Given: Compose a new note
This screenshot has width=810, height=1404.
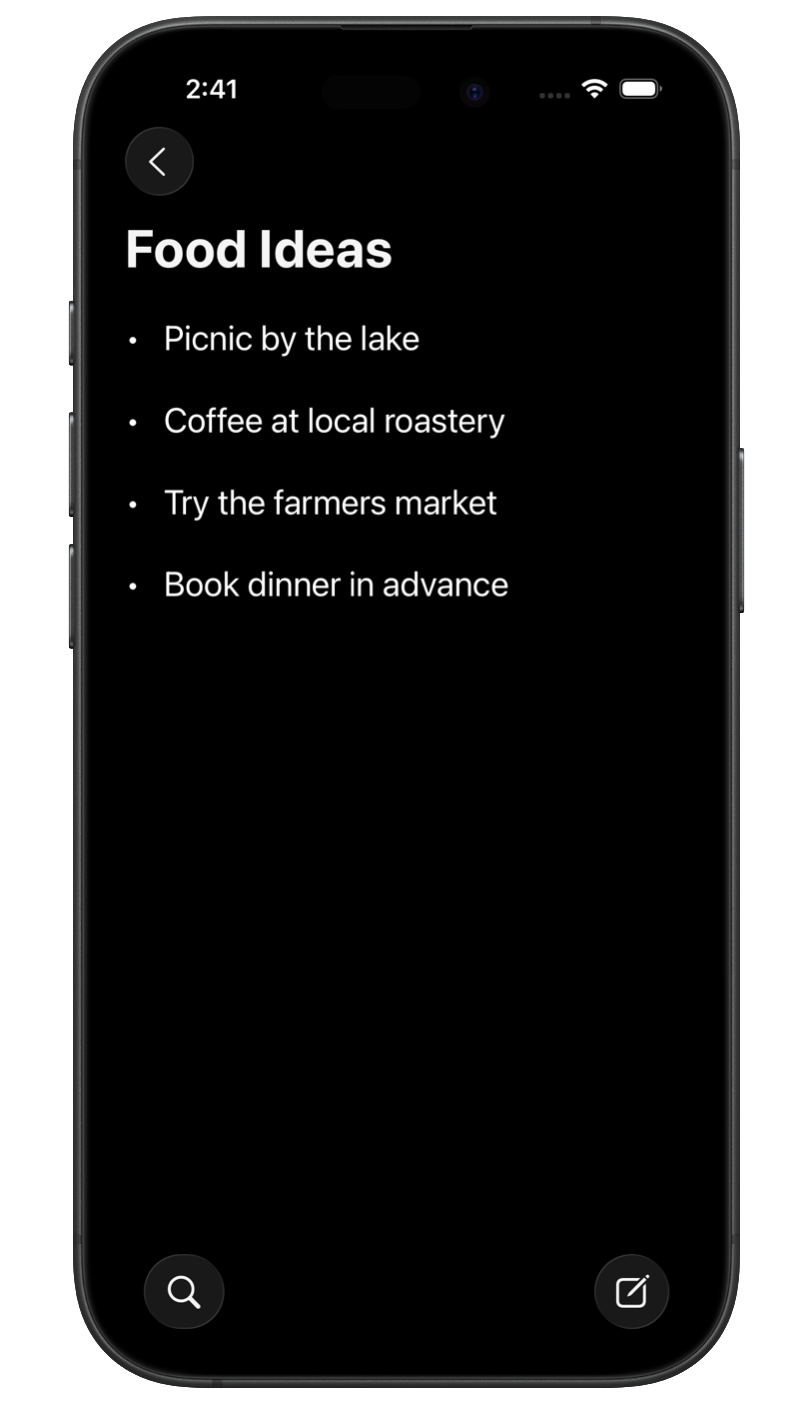Looking at the screenshot, I should (x=631, y=1291).
